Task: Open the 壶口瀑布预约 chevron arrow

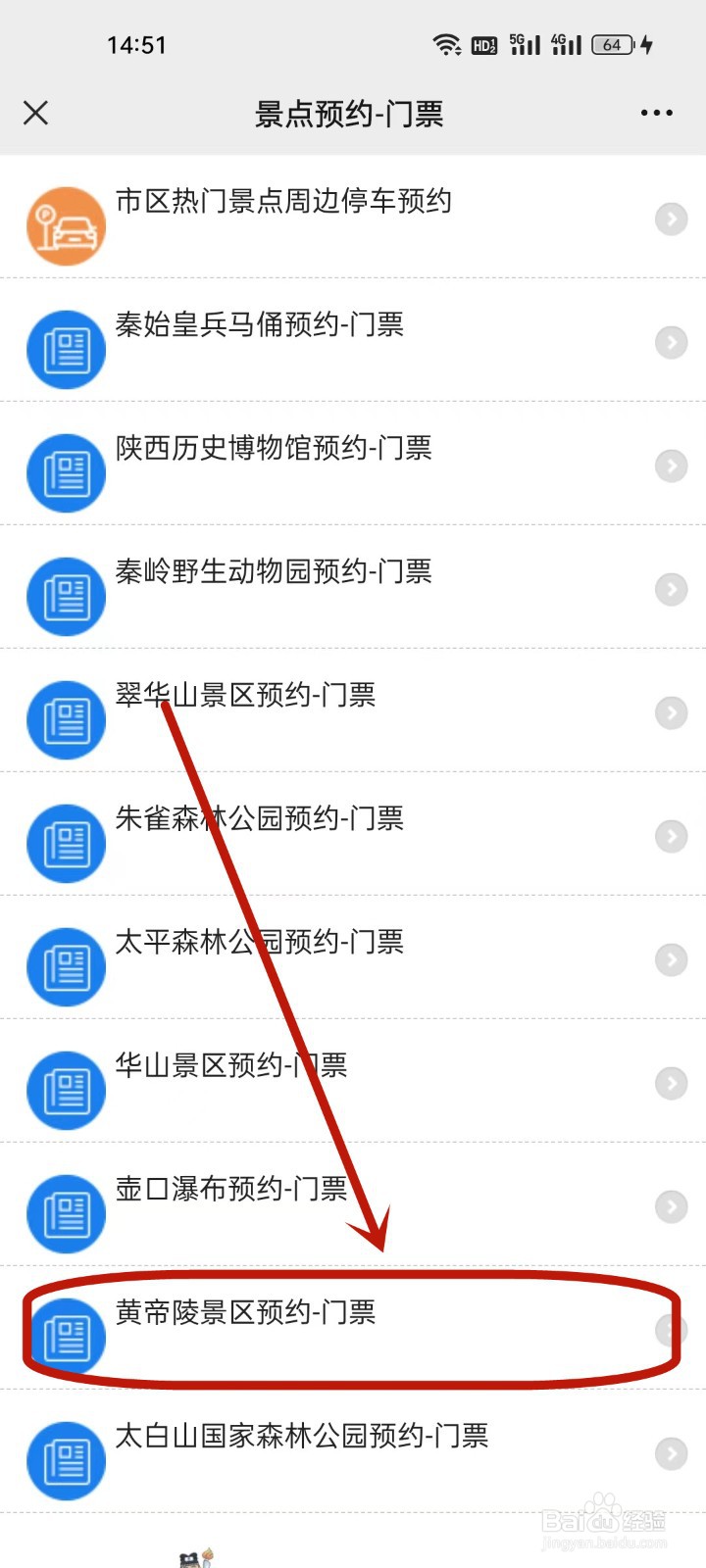Action: pos(671,1206)
